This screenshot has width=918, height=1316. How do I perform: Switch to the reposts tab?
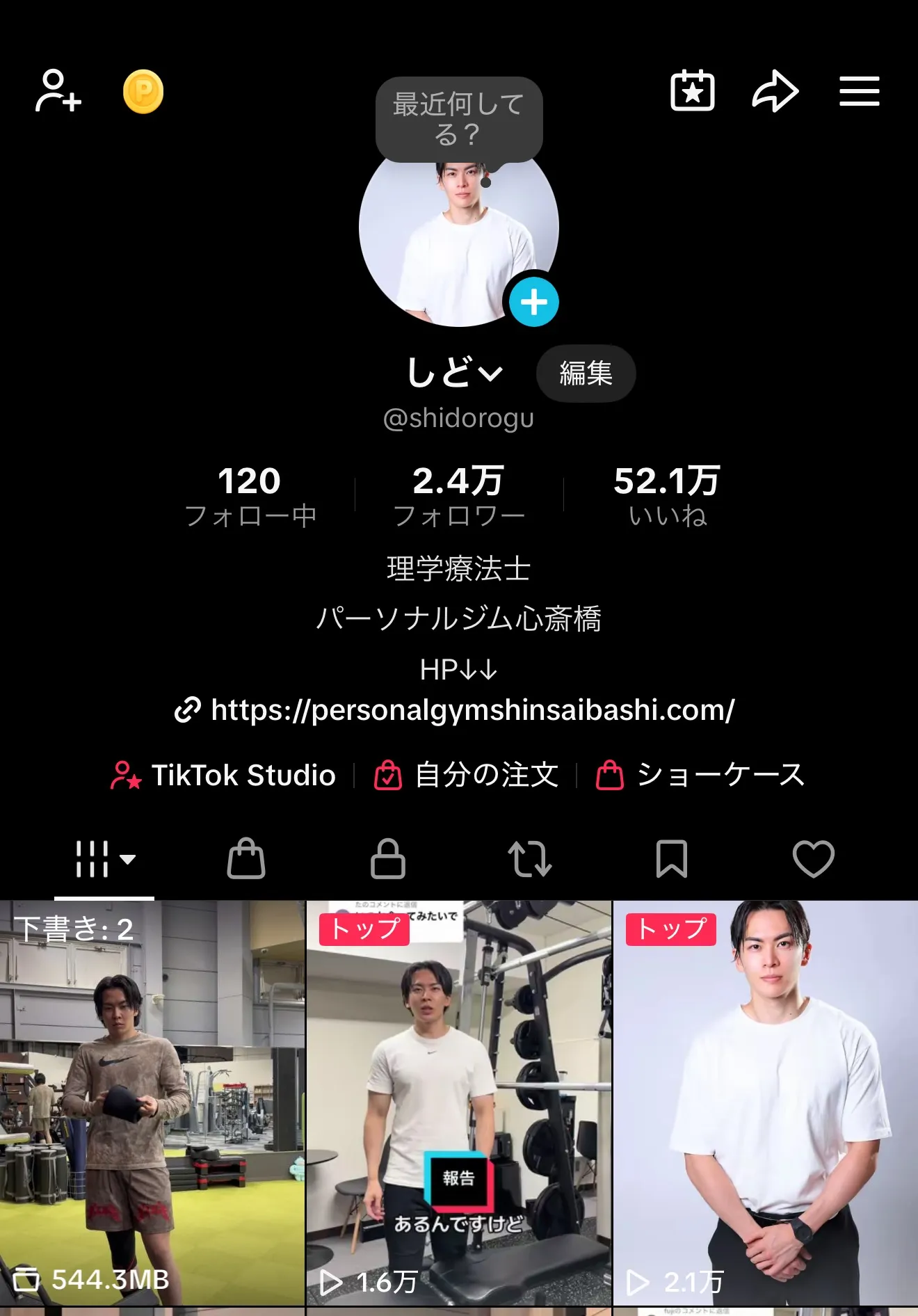[530, 859]
